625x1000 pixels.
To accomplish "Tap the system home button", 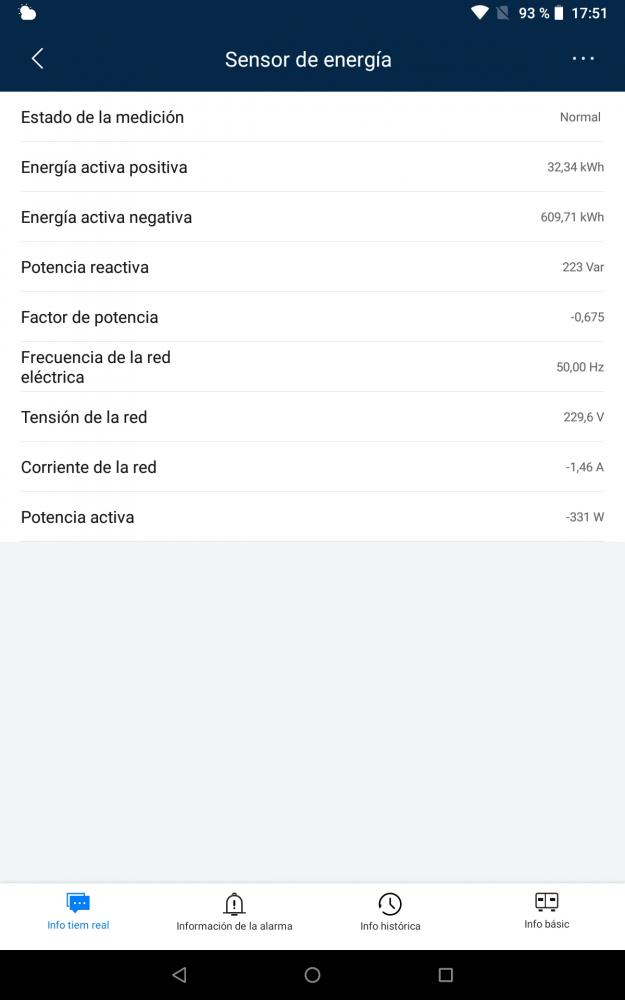I will [312, 974].
